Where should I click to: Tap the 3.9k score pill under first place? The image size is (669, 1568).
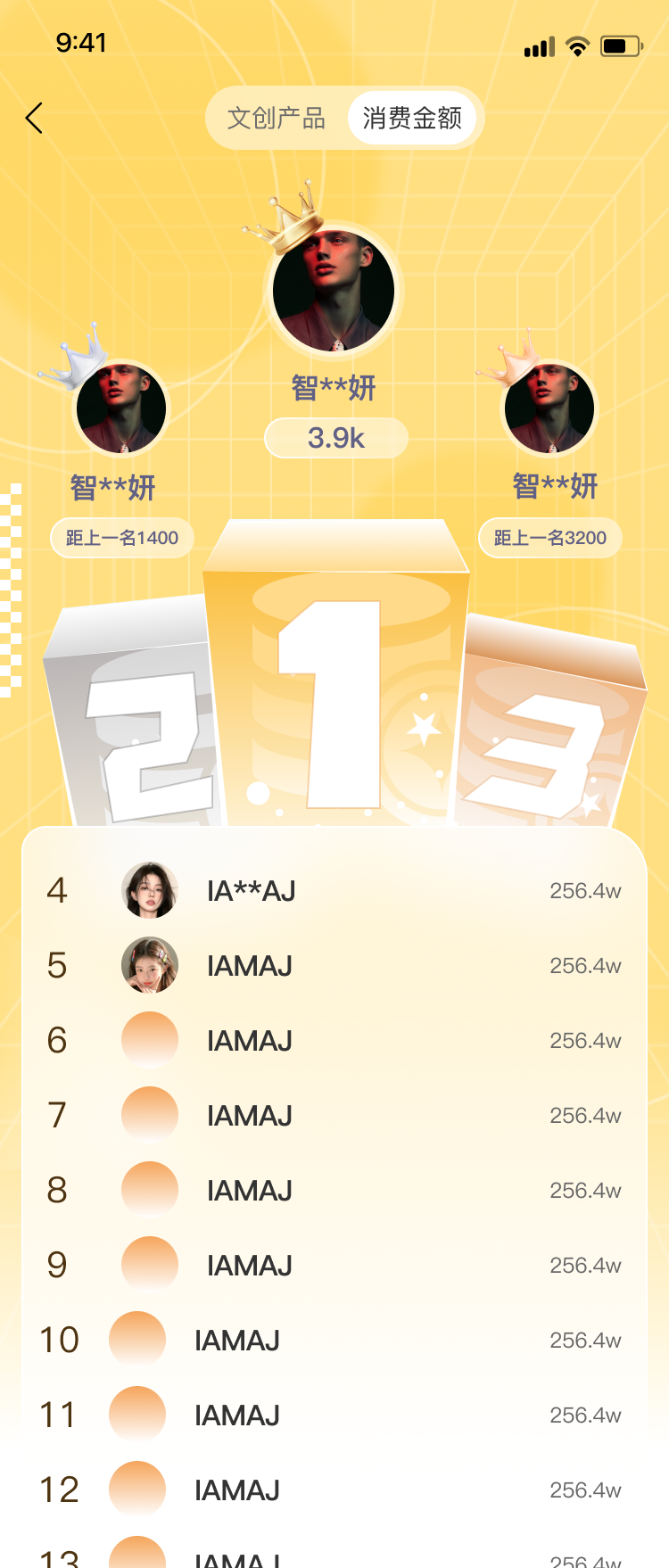(334, 438)
